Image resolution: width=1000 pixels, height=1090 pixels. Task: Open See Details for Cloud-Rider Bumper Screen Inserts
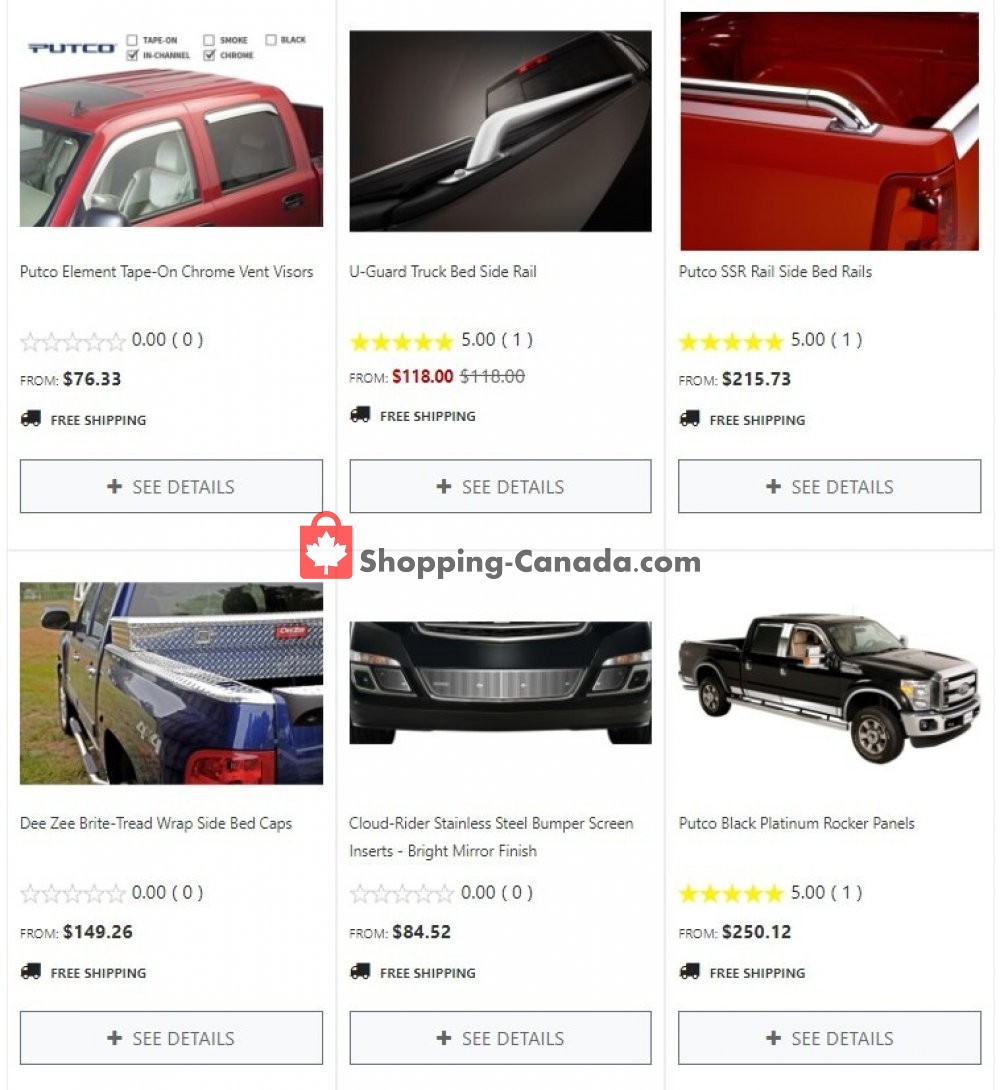point(500,1038)
